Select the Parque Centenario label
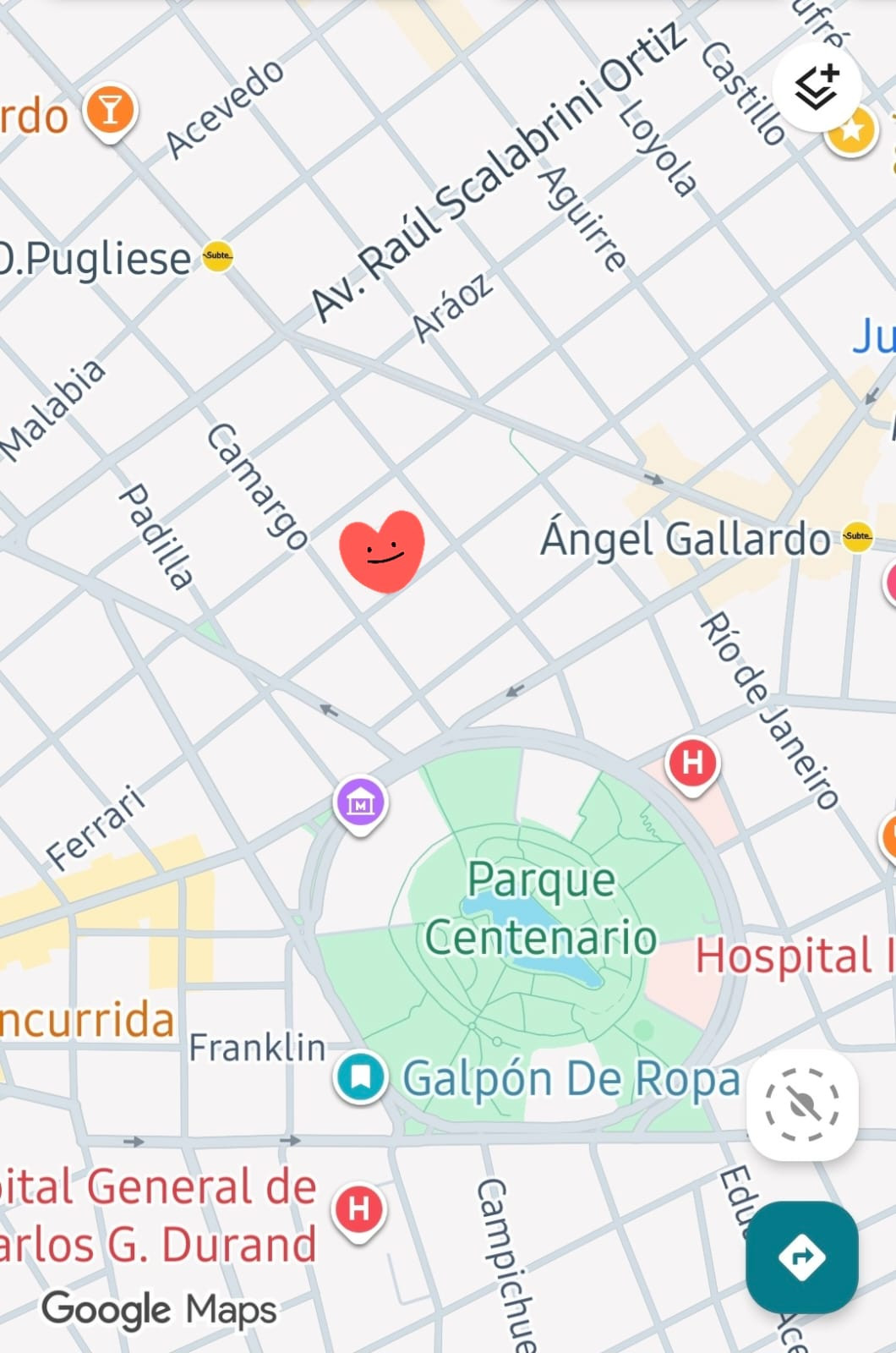The image size is (896, 1353). 541,909
